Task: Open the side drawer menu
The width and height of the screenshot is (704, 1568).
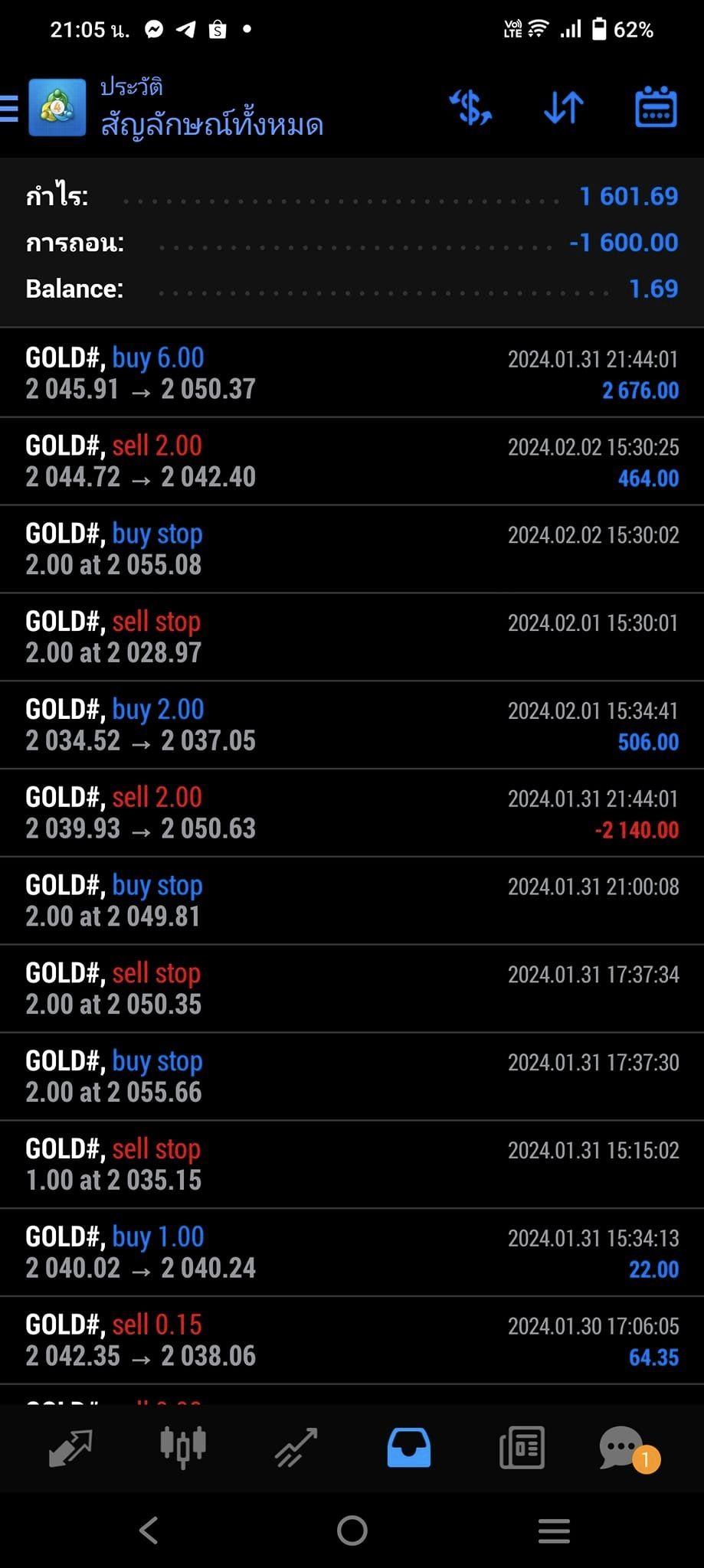Action: tap(9, 108)
